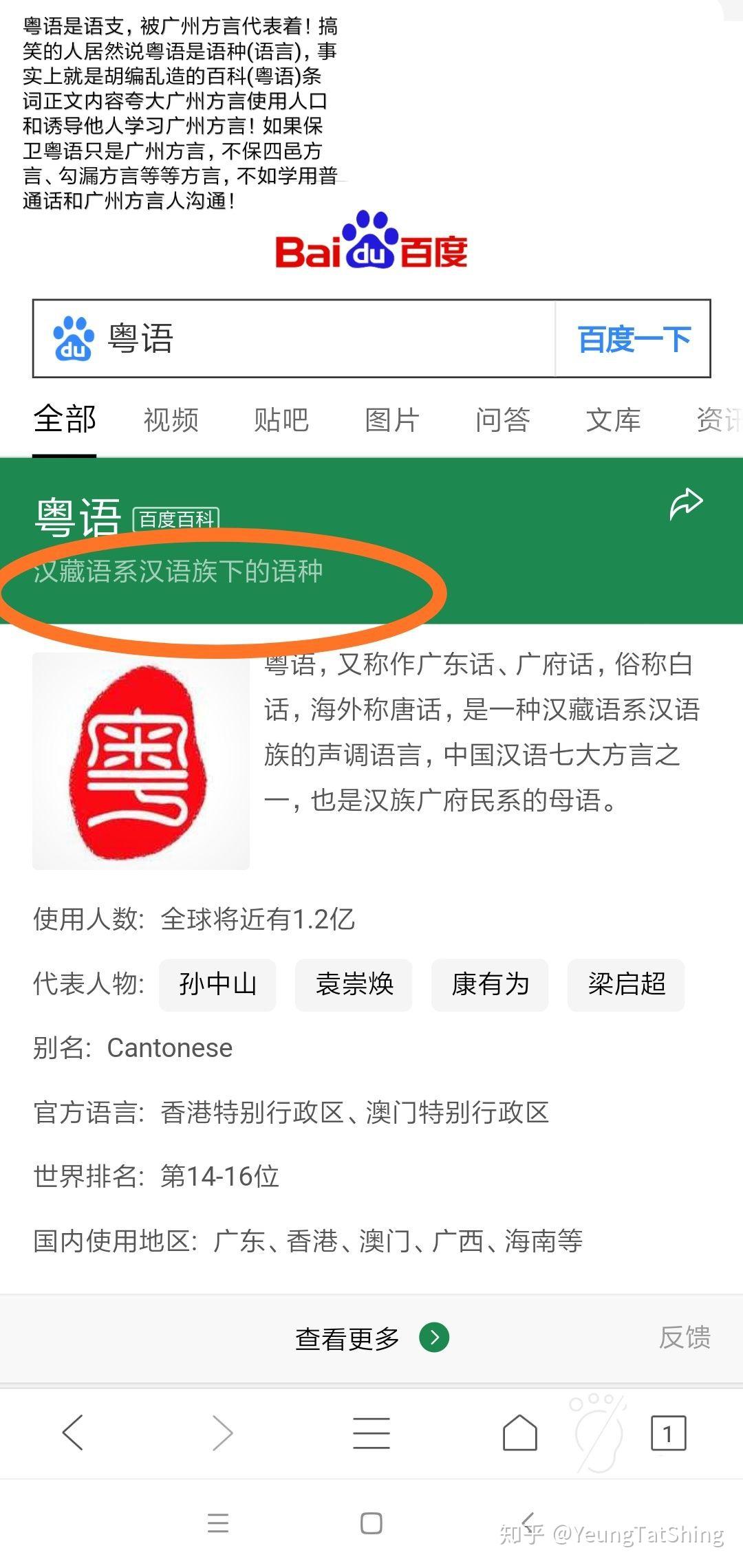Screen dimensions: 743x1568
Task: Tap the green circular arrow next to 查看更多
Action: click(435, 1338)
